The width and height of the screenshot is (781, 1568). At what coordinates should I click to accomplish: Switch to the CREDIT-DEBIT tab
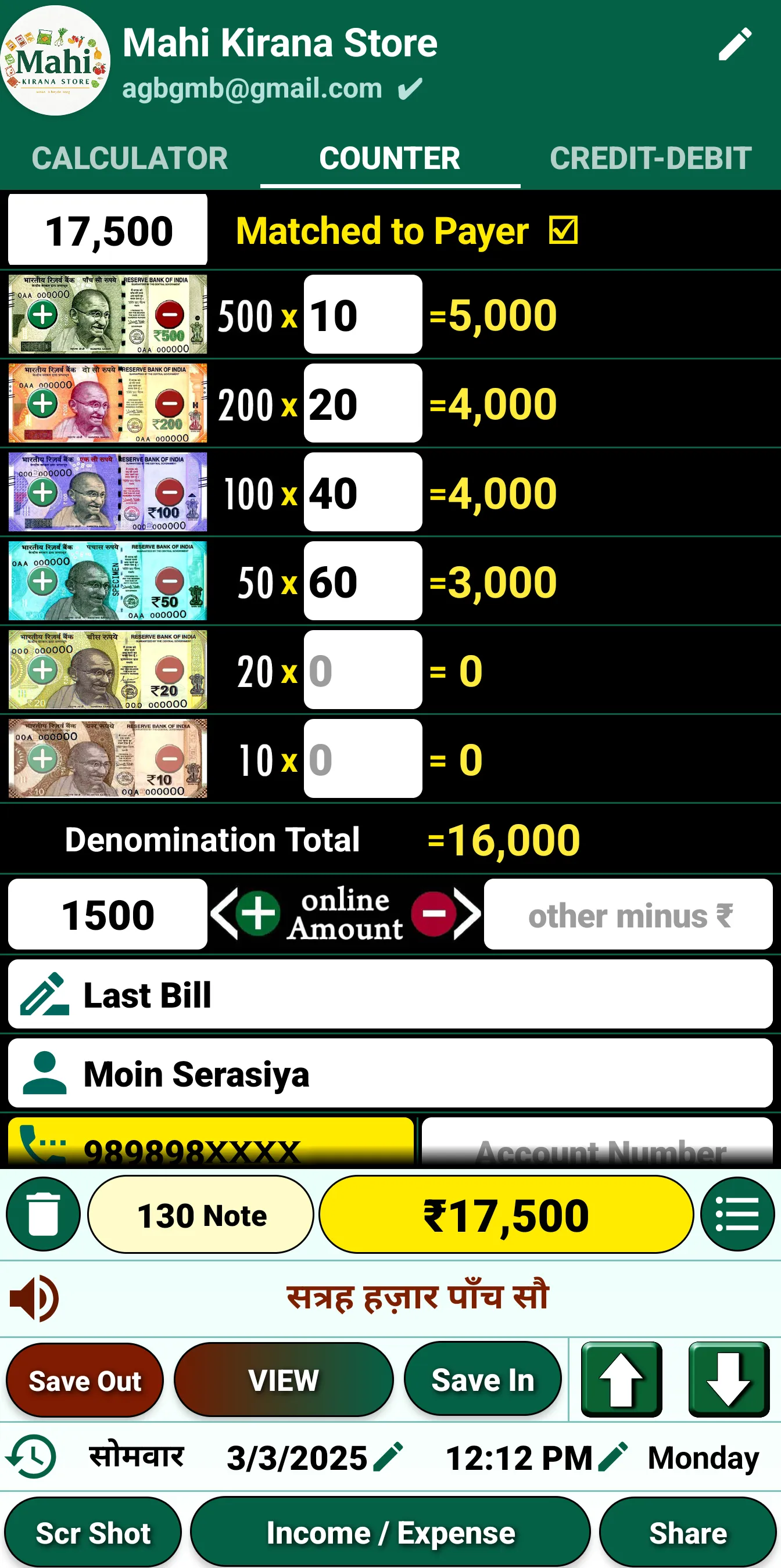650,159
